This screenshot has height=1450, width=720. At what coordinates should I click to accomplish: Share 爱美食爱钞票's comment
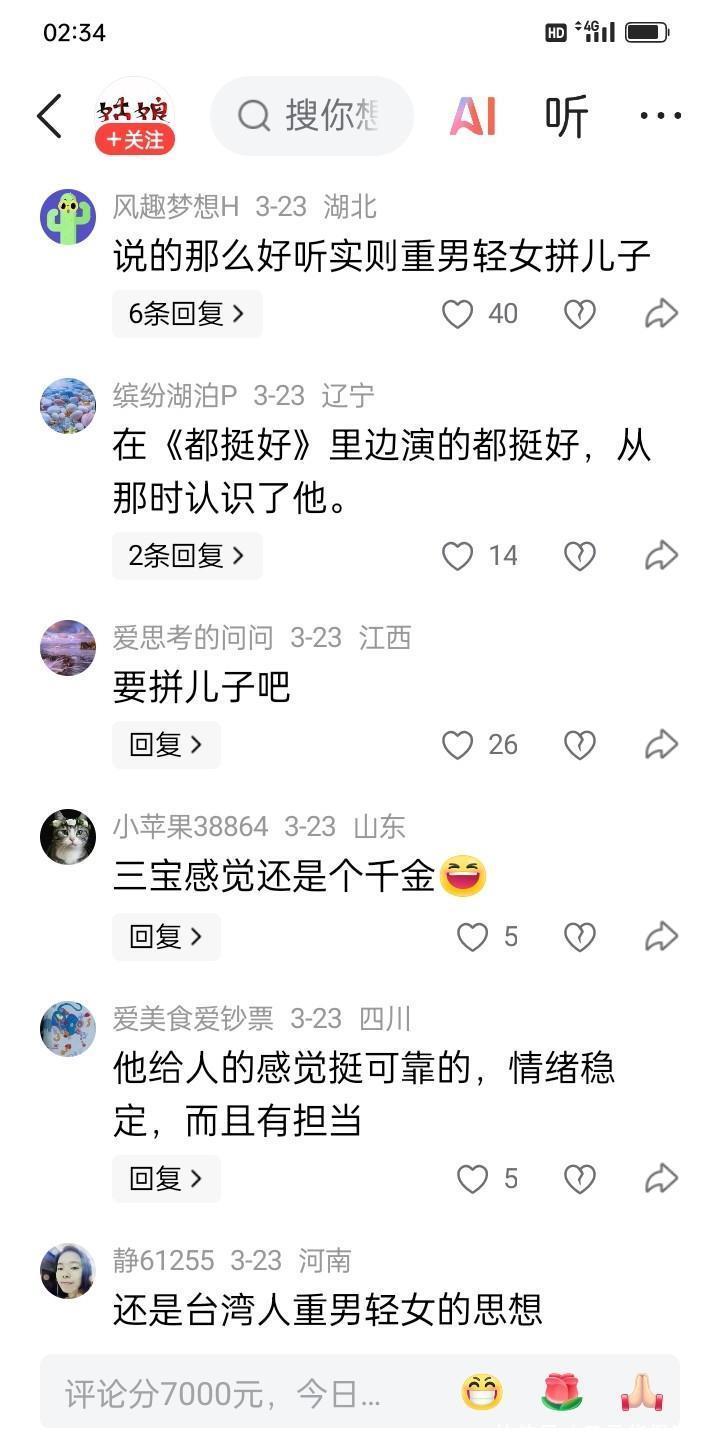pyautogui.click(x=661, y=1179)
